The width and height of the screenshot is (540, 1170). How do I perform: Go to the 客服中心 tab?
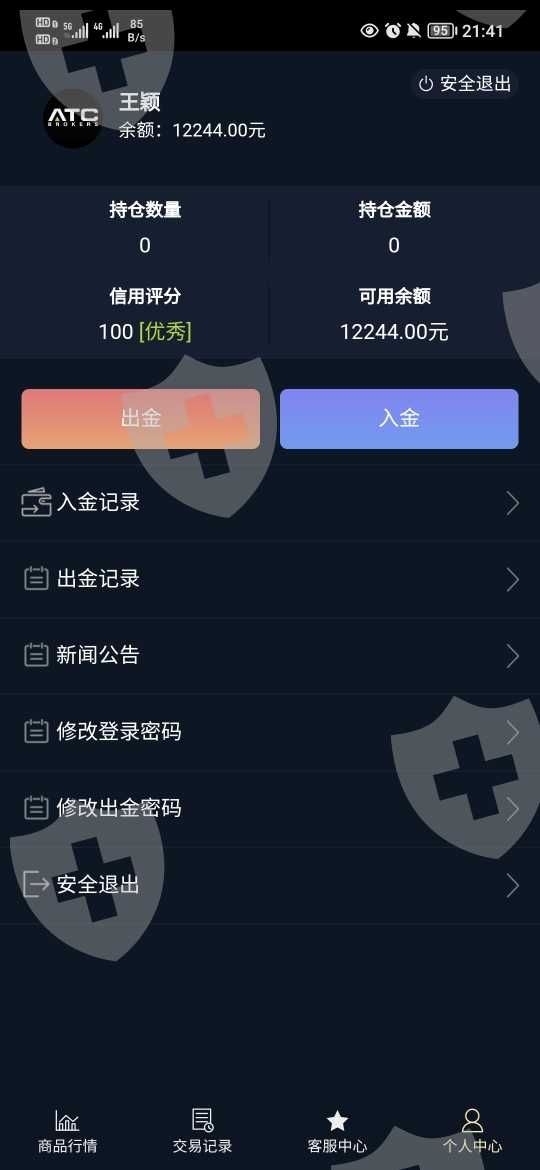point(337,1131)
